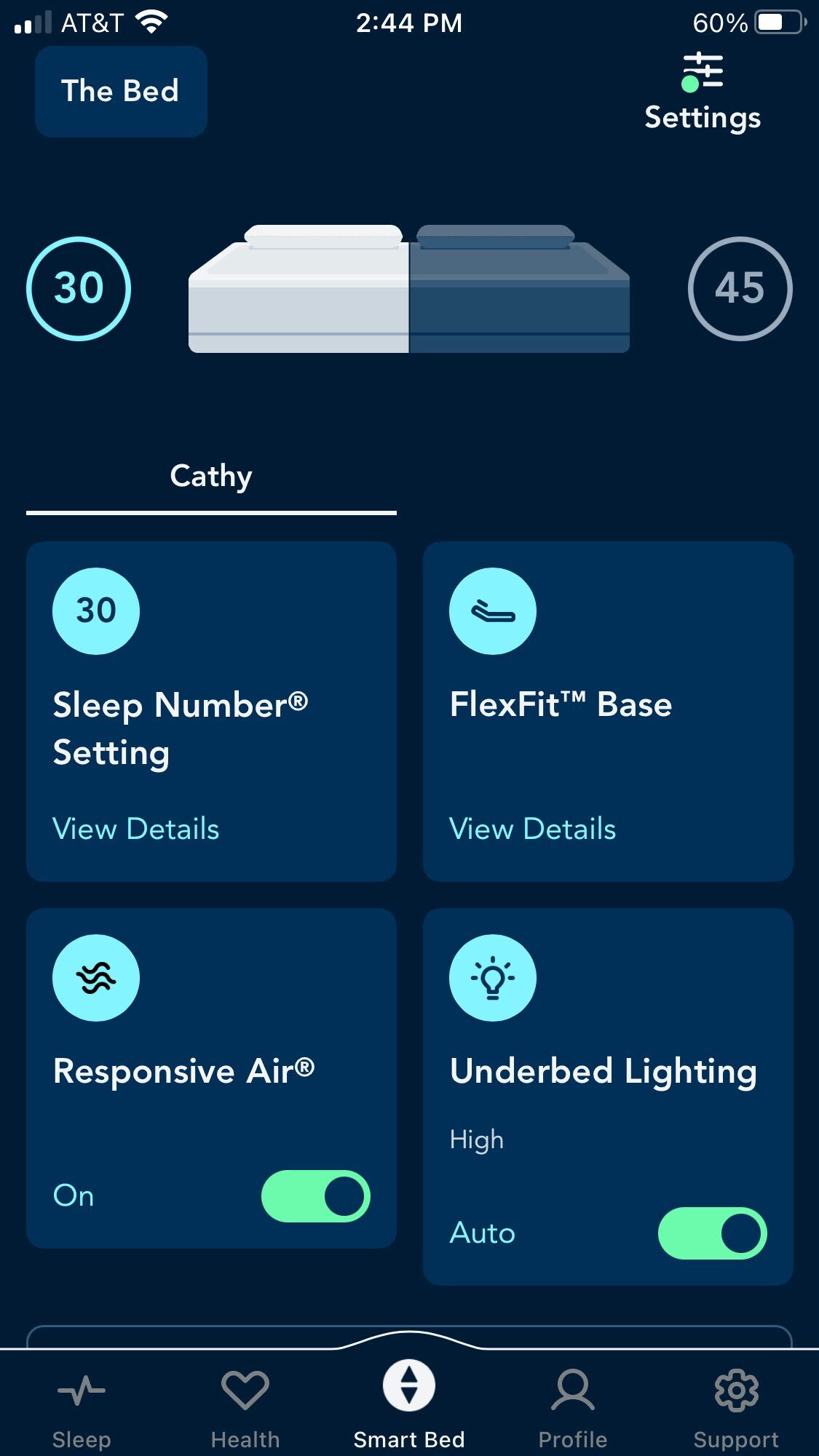Viewport: 819px width, 1456px height.
Task: Choose the Cathy sleeper tab
Action: click(x=211, y=477)
